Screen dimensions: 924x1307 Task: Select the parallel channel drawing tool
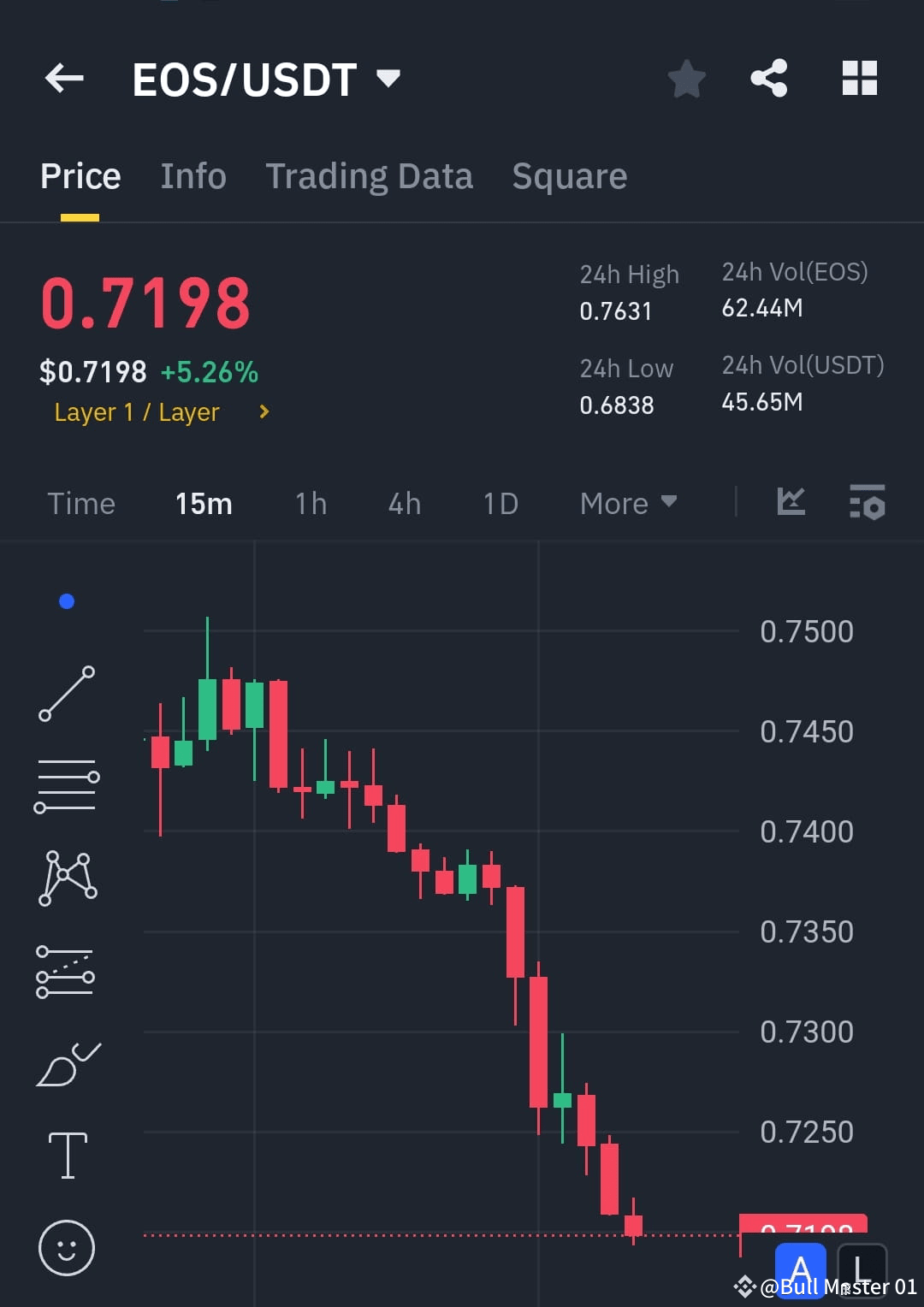(67, 972)
